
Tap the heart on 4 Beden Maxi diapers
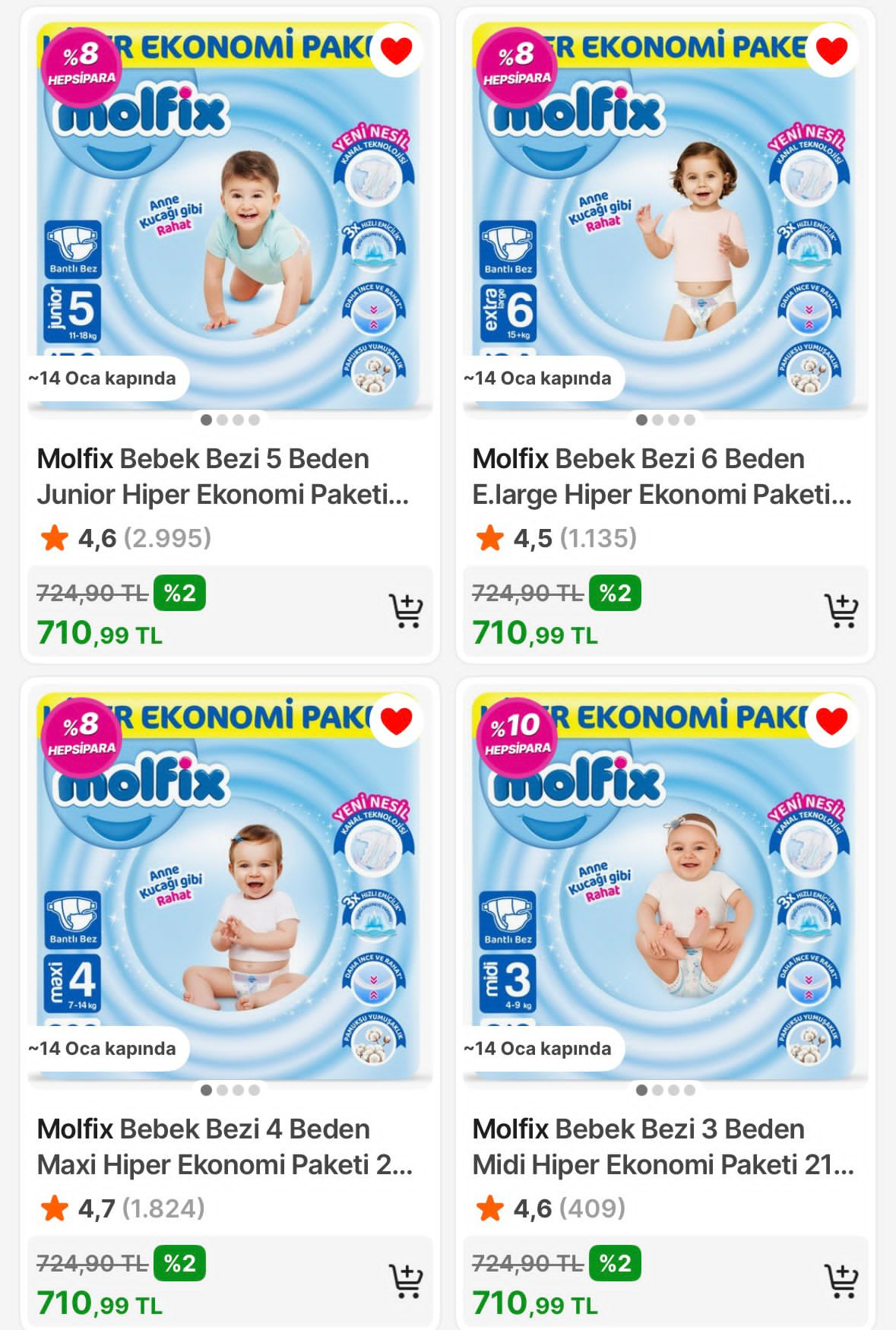pyautogui.click(x=396, y=721)
